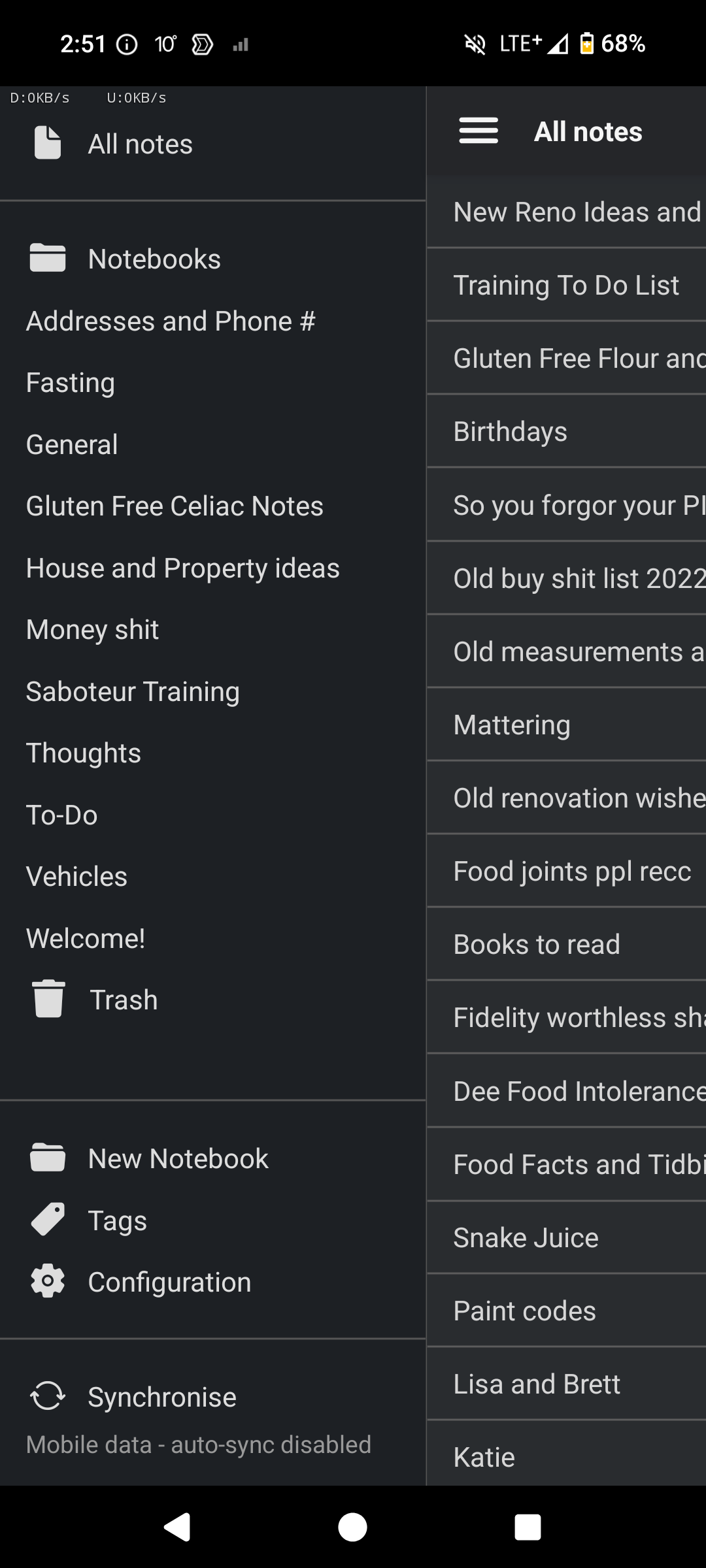
Task: Tap the hamburger menu button
Action: click(479, 131)
